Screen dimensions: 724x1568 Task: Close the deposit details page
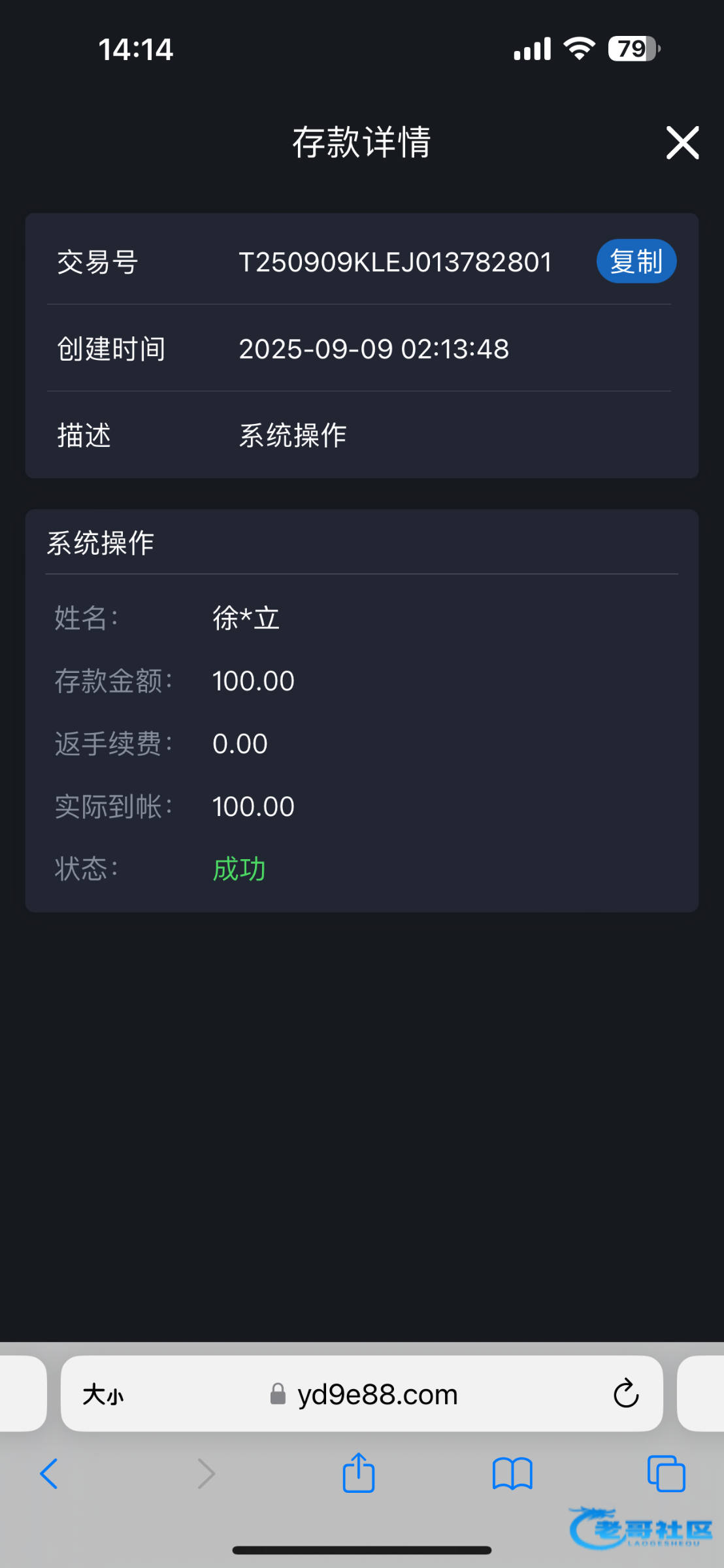coord(682,142)
